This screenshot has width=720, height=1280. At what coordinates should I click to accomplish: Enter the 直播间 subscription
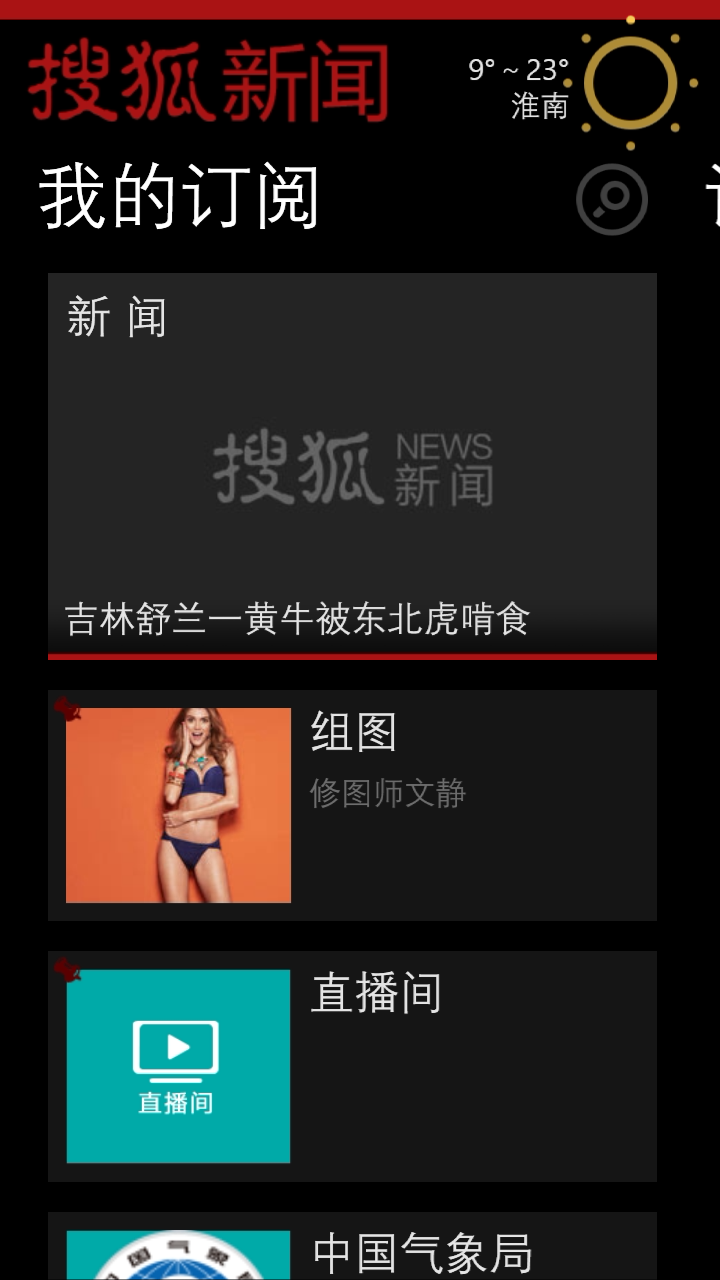click(352, 1065)
